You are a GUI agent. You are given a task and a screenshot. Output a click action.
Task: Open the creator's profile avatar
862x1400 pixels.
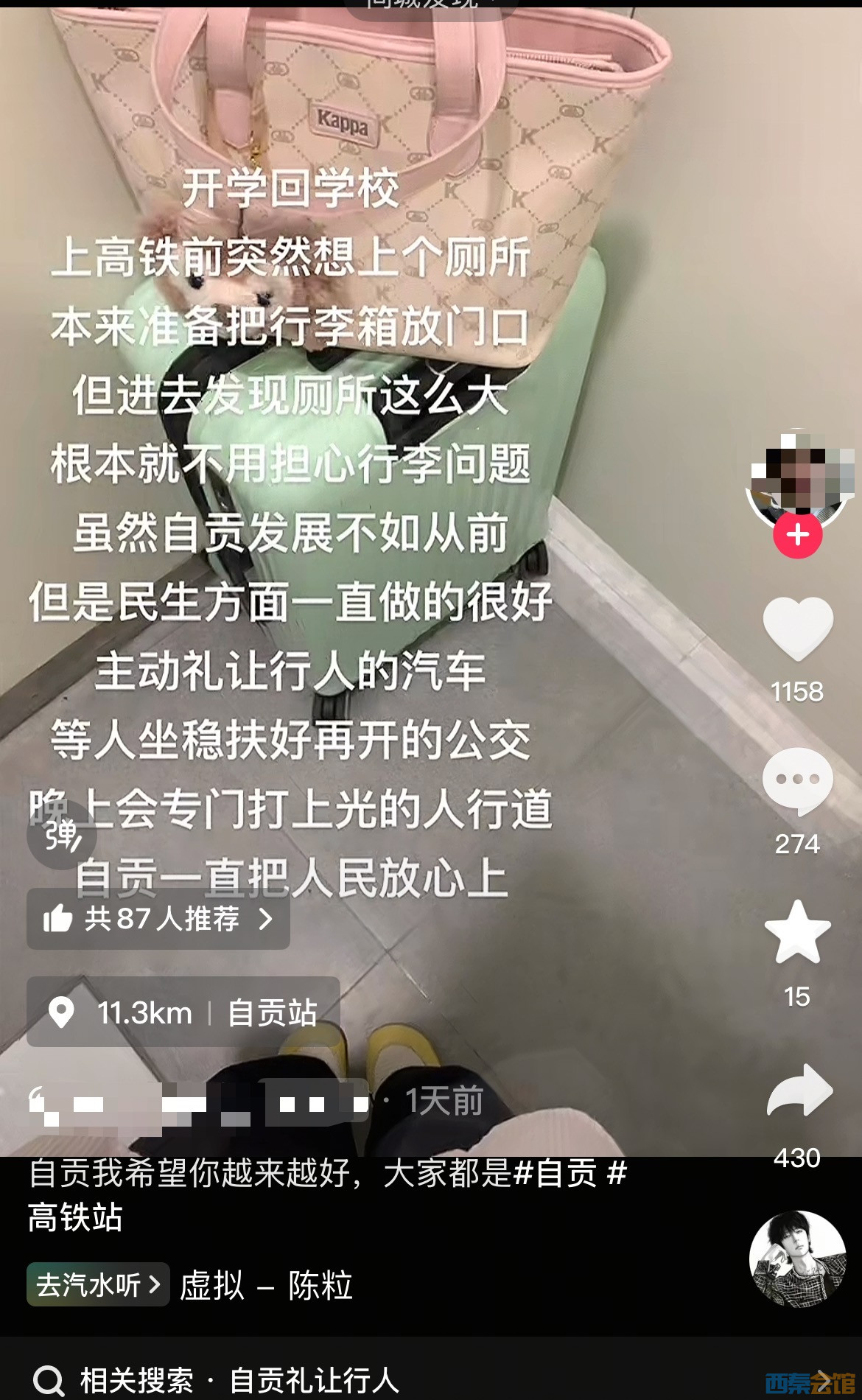tap(797, 475)
